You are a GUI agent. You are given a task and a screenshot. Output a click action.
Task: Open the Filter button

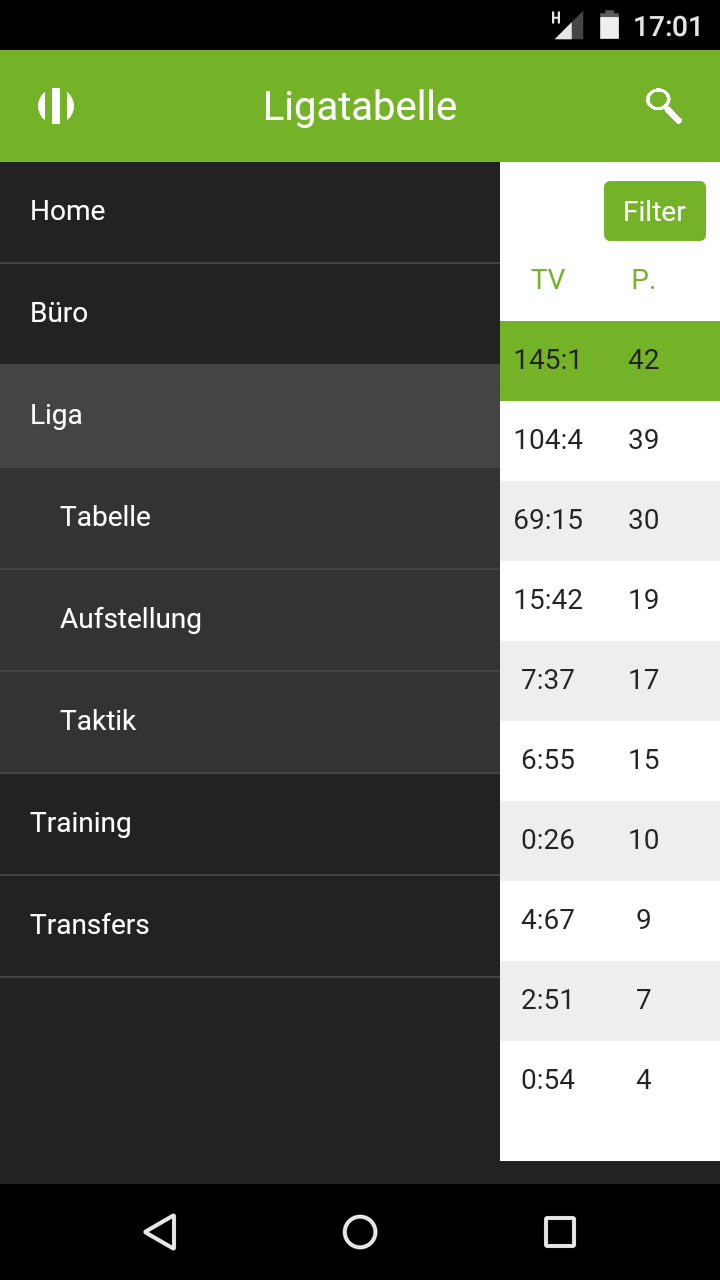pos(655,211)
